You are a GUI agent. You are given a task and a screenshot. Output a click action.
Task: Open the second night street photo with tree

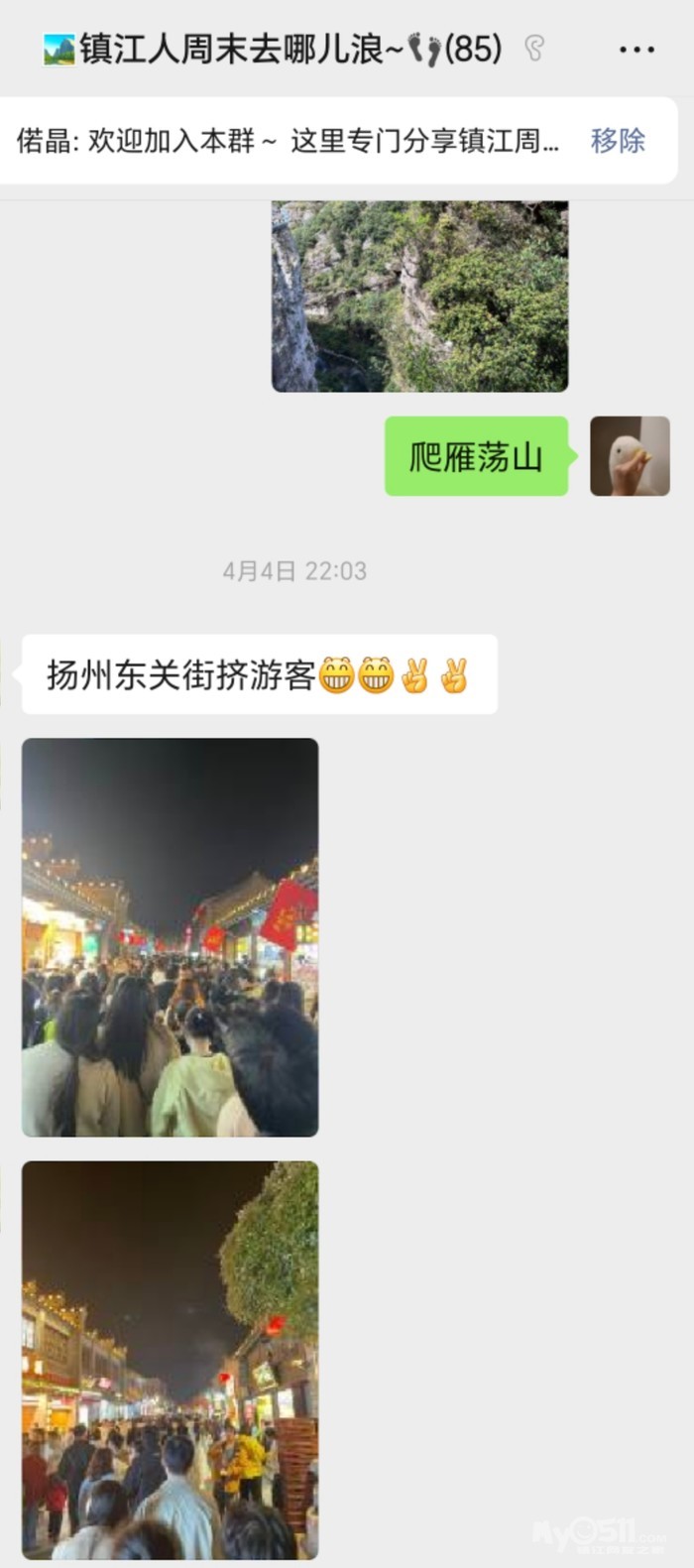[170, 1359]
